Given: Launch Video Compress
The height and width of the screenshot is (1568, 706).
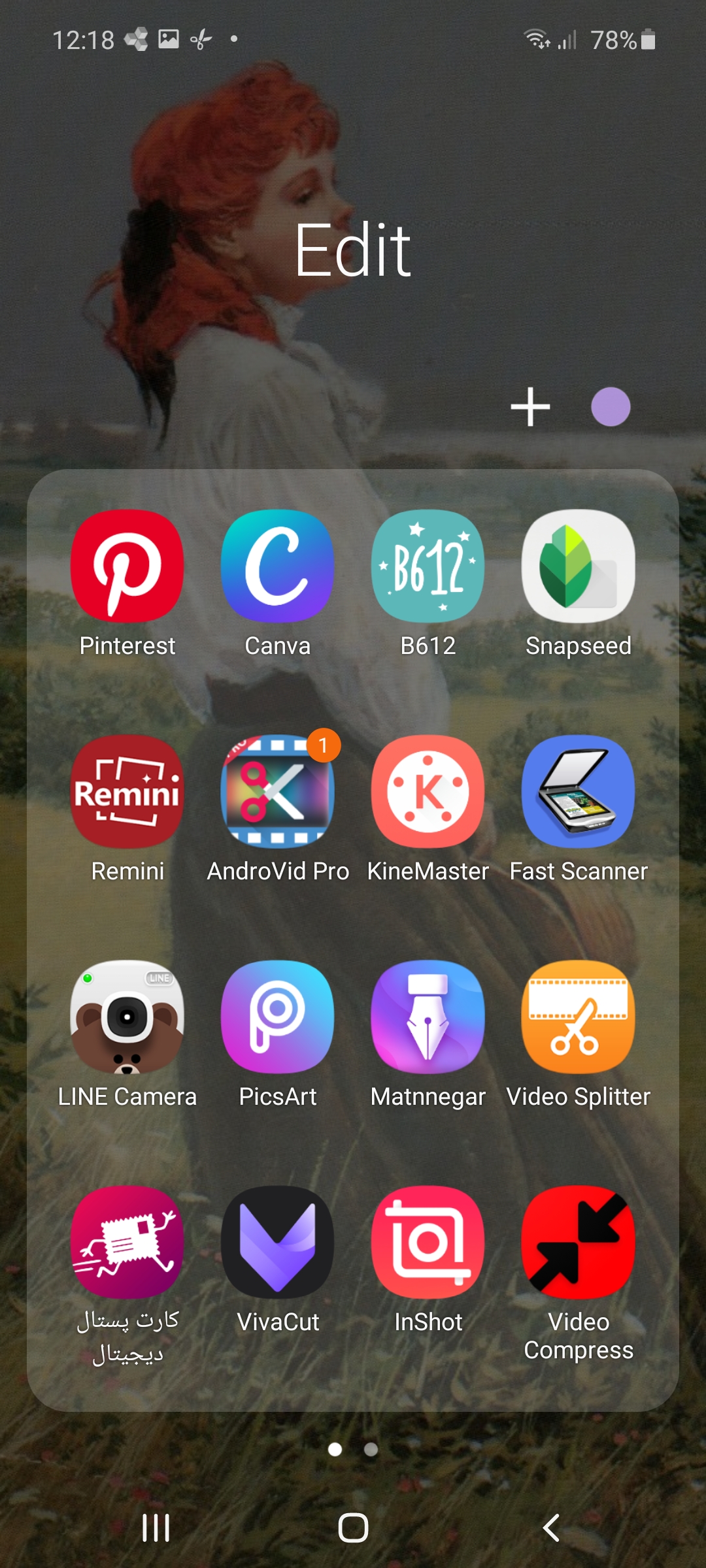Looking at the screenshot, I should pyautogui.click(x=579, y=1242).
